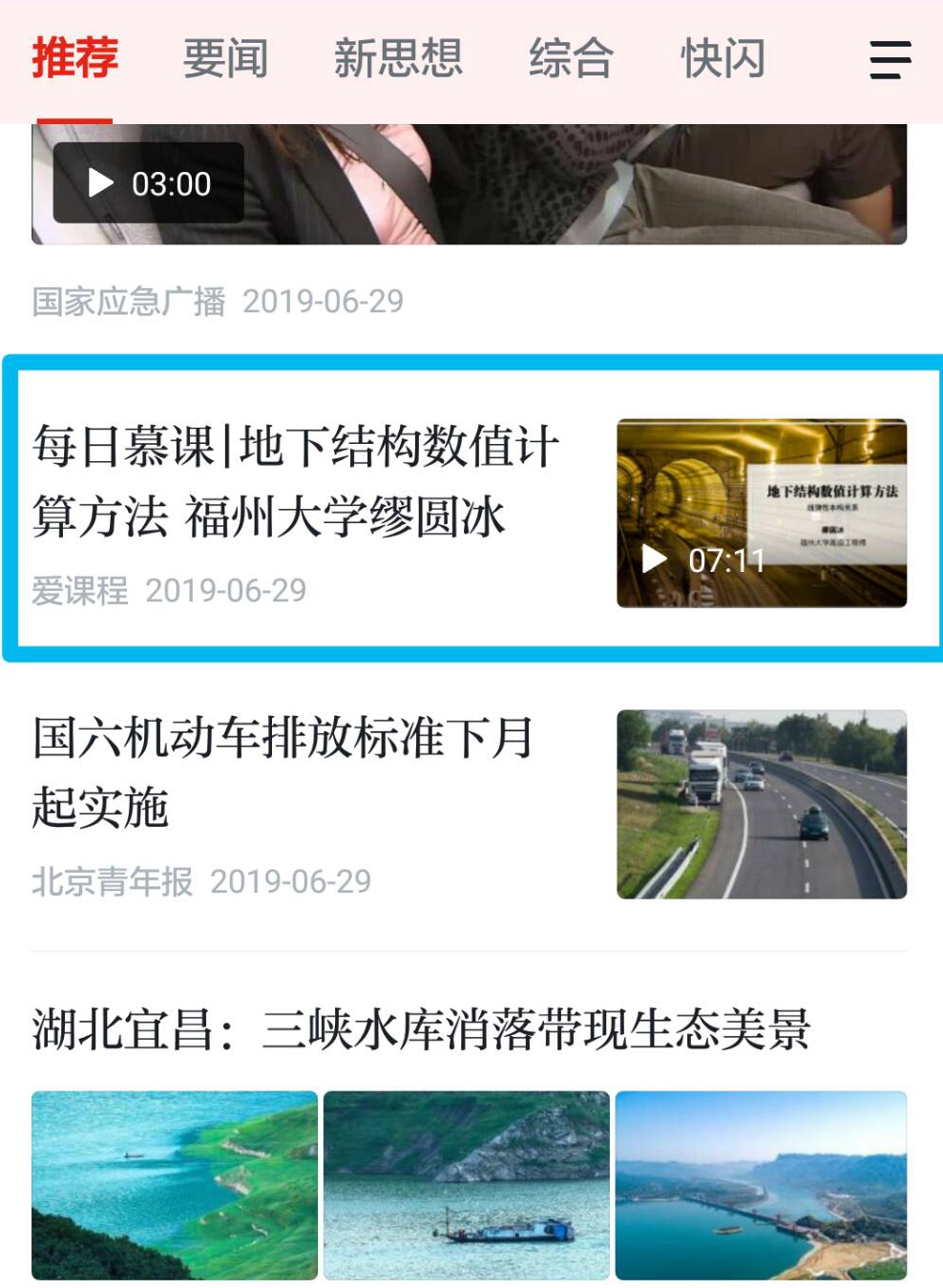
Task: Open the channel menu icon
Action: (x=890, y=60)
